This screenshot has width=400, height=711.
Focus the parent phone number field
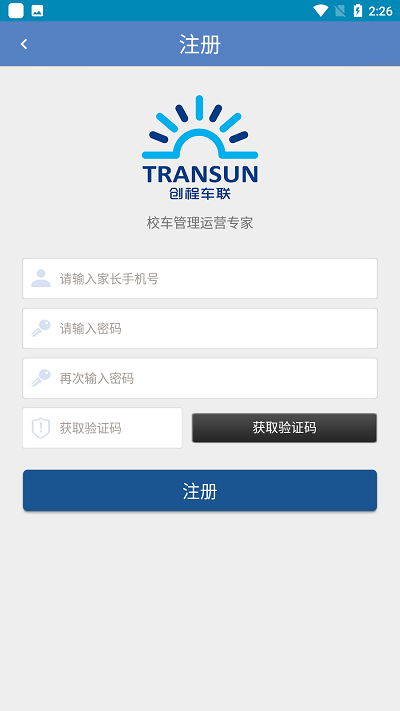(200, 278)
